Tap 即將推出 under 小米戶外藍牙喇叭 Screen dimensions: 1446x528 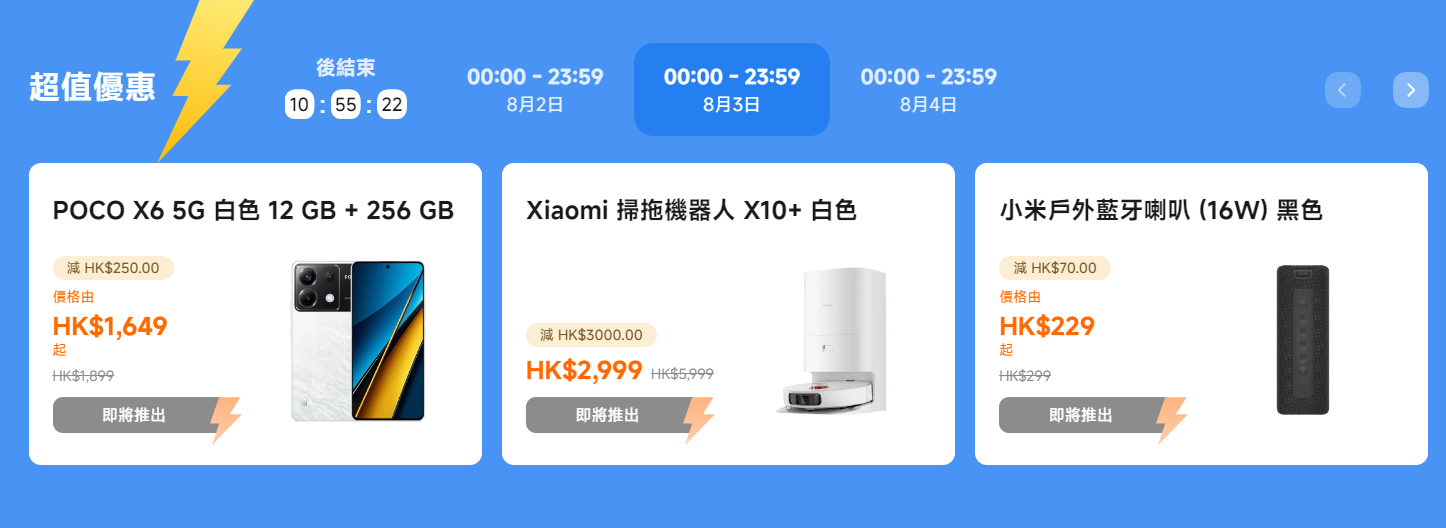click(x=1080, y=415)
